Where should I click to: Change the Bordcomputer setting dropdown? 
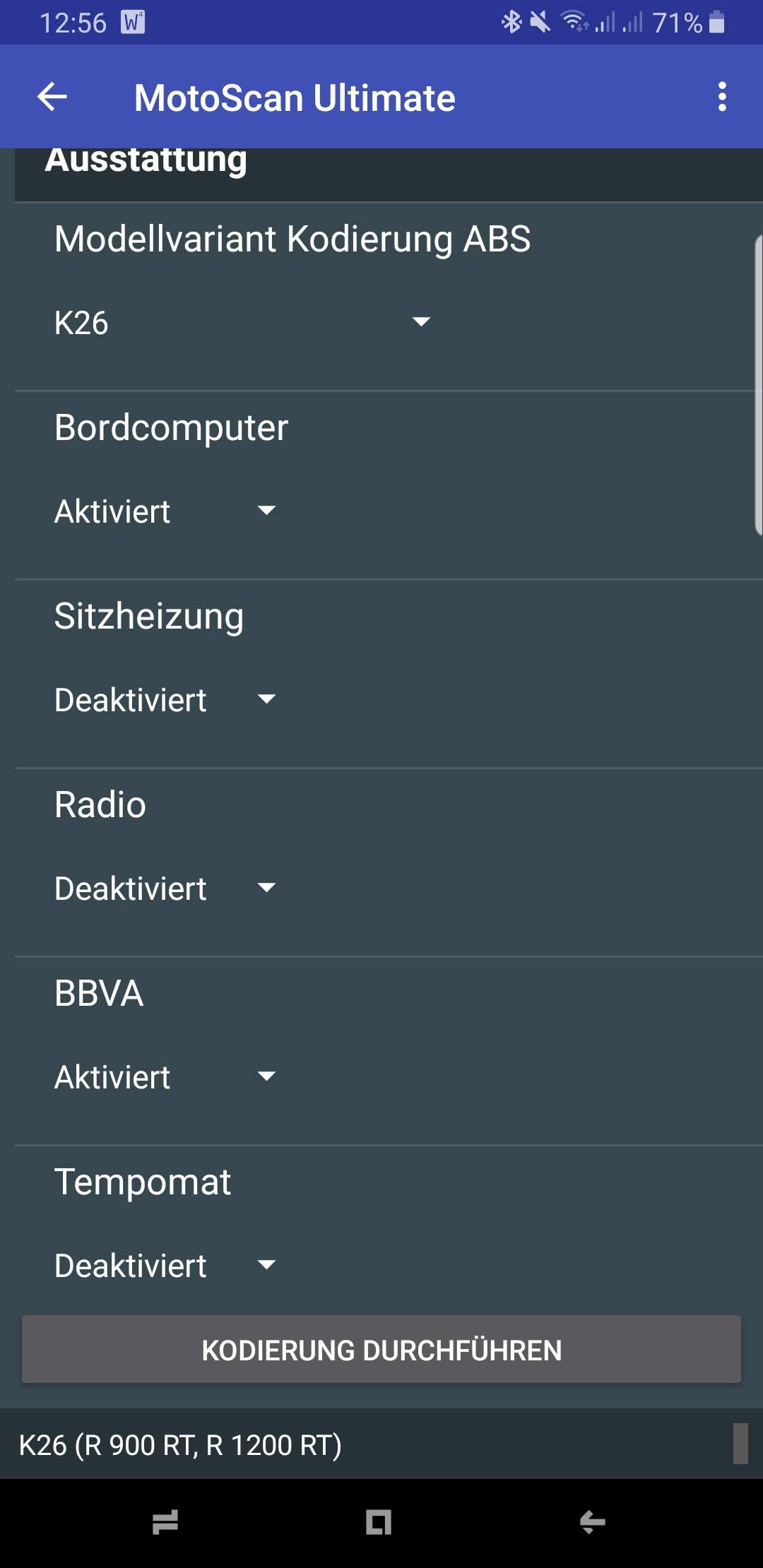click(x=165, y=511)
